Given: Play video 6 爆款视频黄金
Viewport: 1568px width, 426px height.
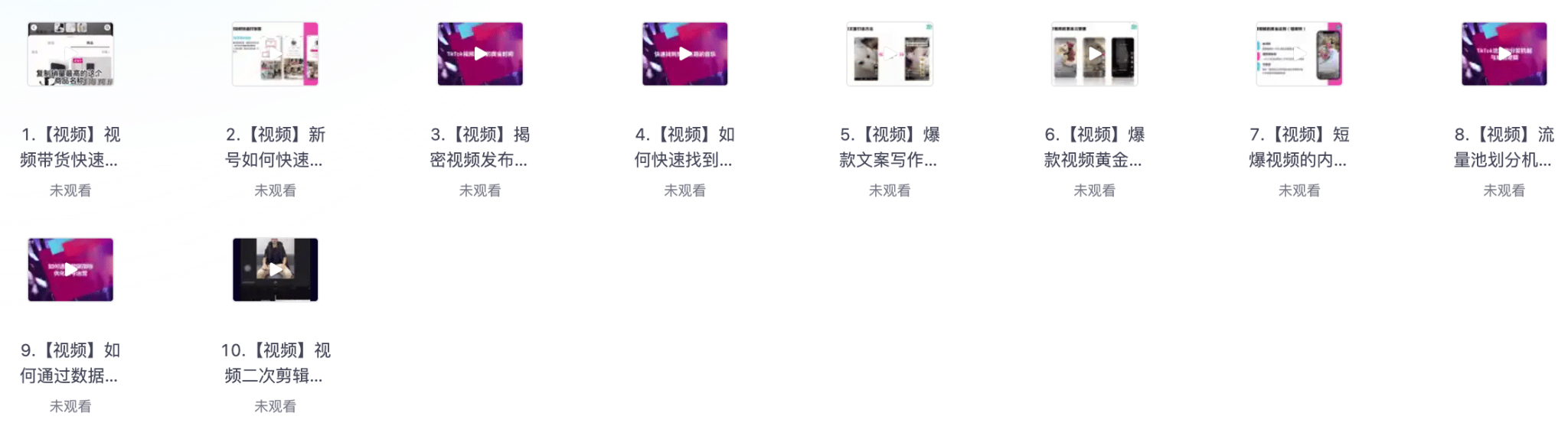Looking at the screenshot, I should point(1095,54).
